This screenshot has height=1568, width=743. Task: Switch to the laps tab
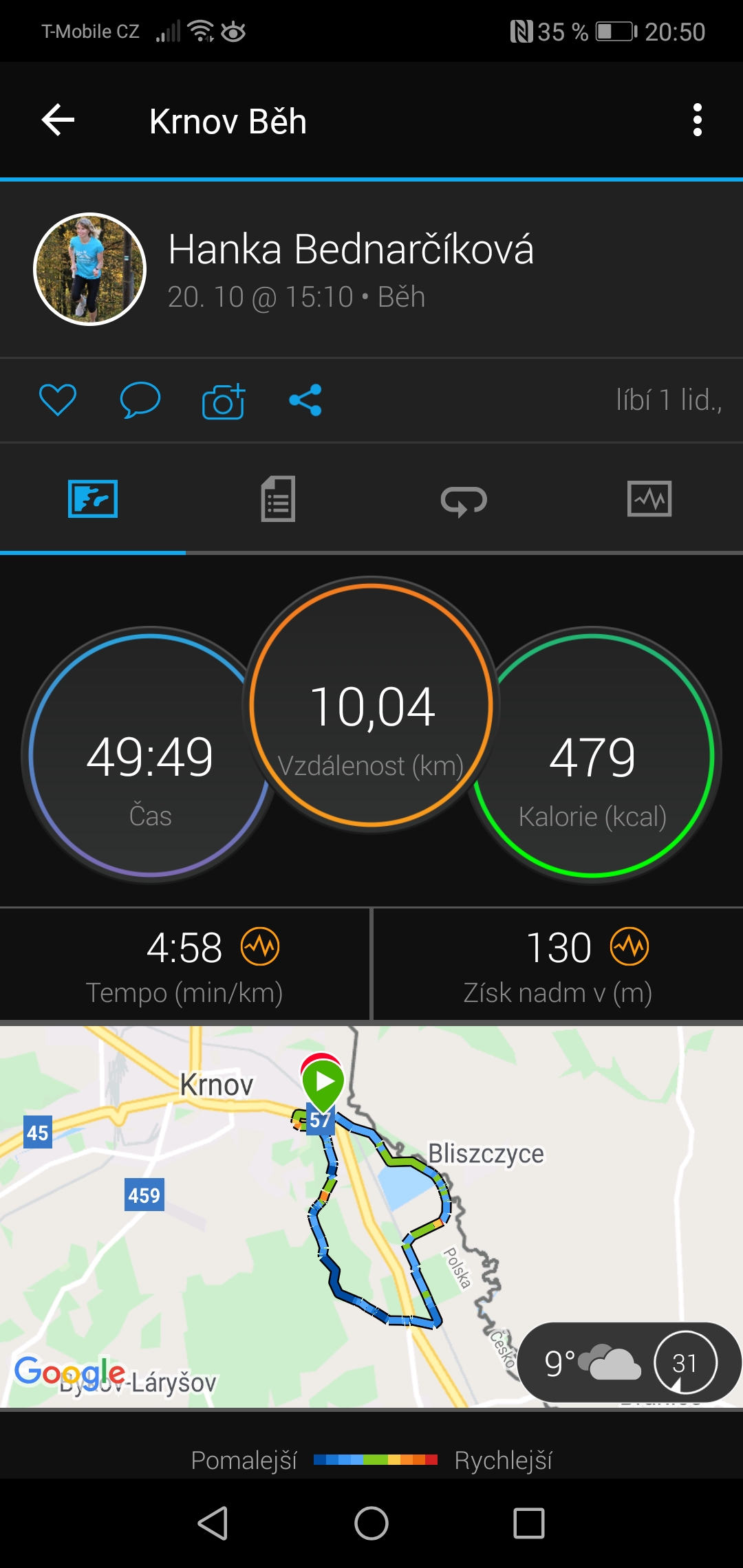click(464, 499)
